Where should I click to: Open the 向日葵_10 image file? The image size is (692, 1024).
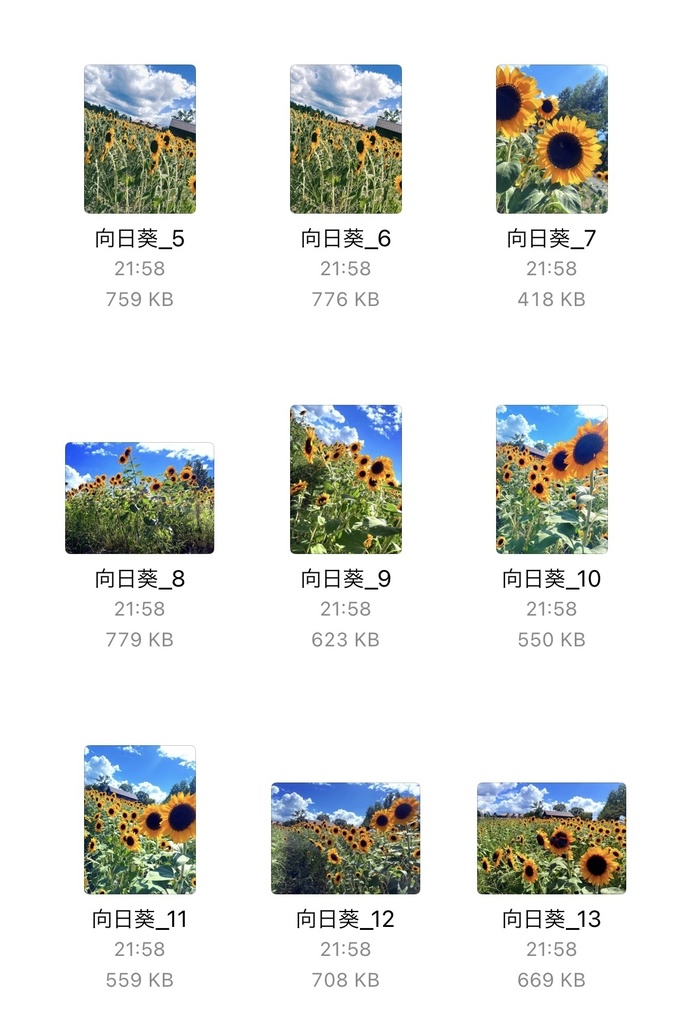552,479
